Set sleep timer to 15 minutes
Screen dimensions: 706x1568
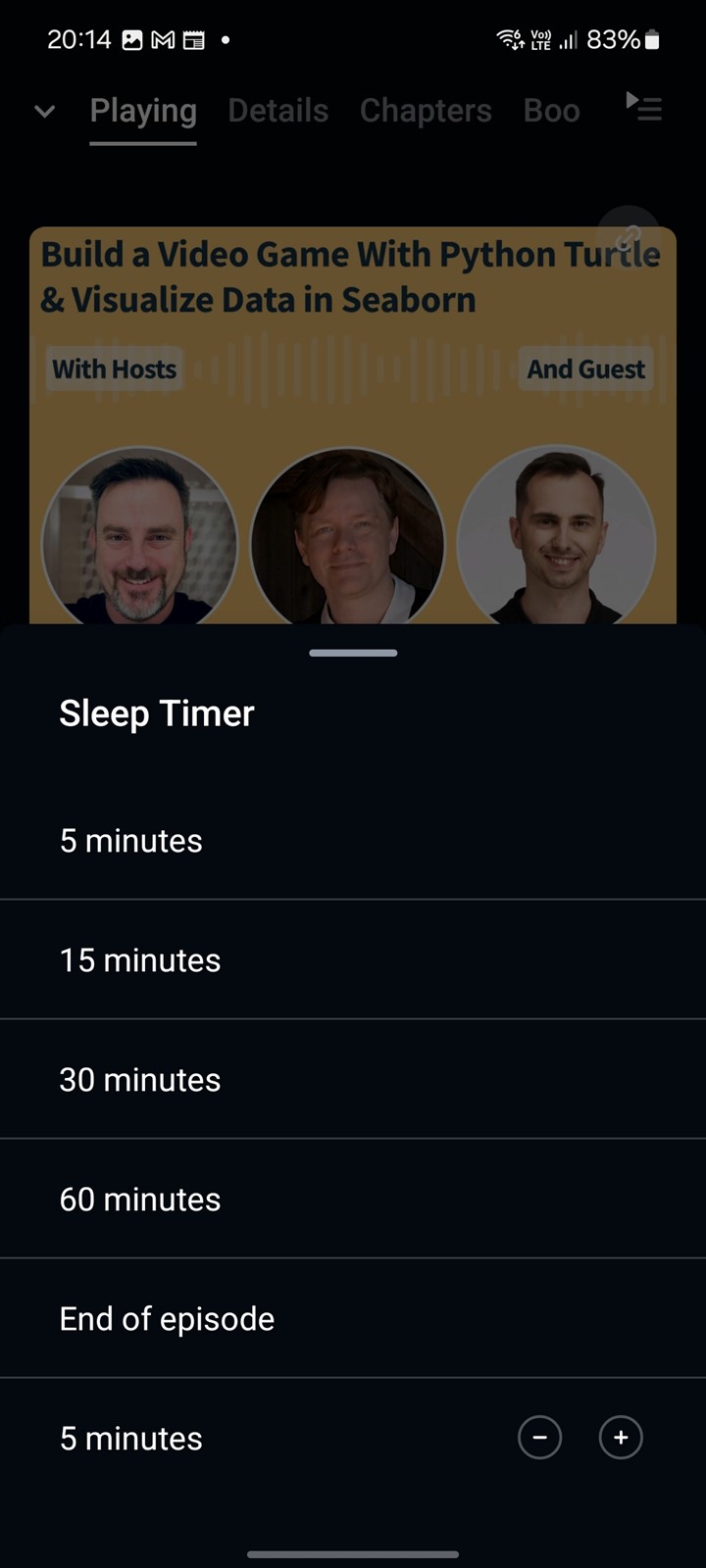coord(353,959)
